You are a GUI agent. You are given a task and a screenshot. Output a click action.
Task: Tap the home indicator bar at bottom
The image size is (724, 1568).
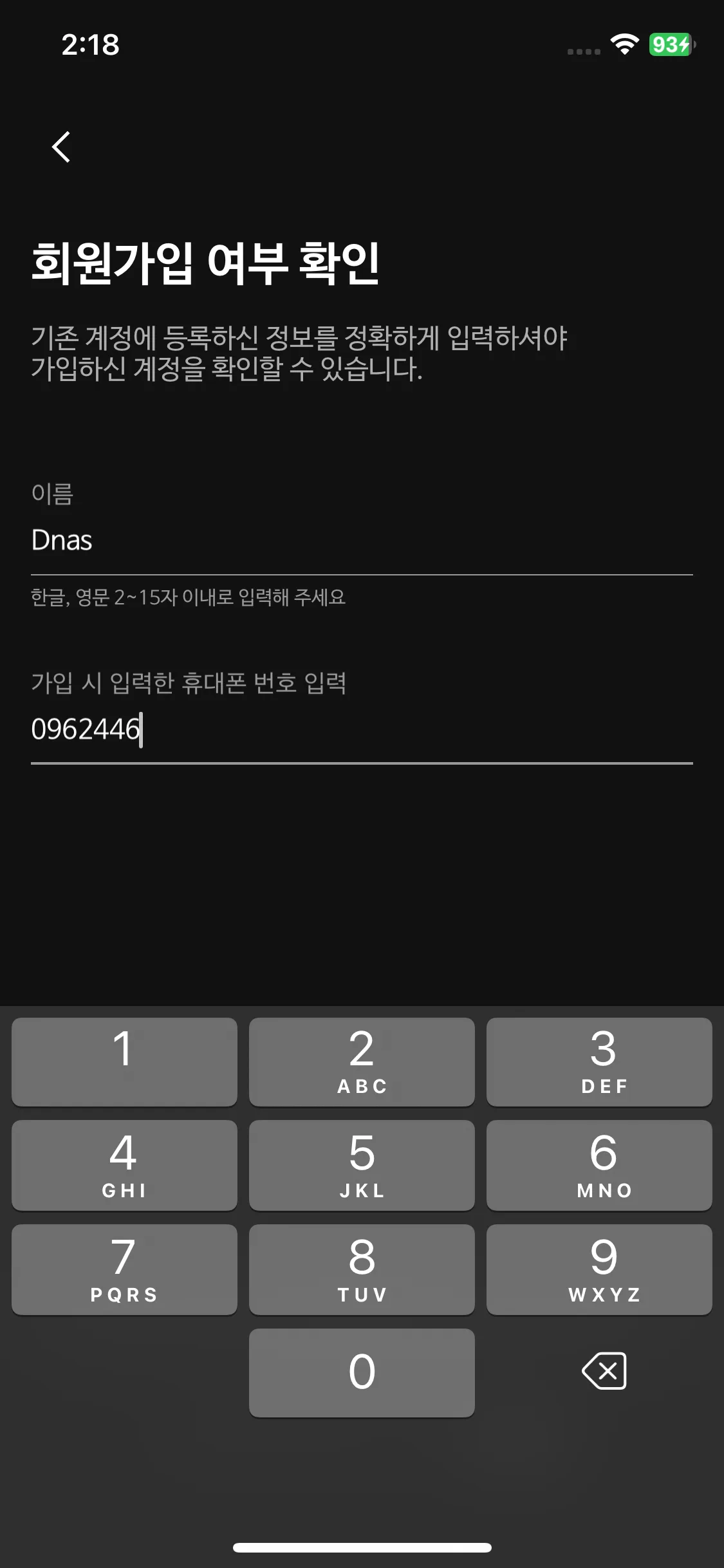click(362, 1547)
